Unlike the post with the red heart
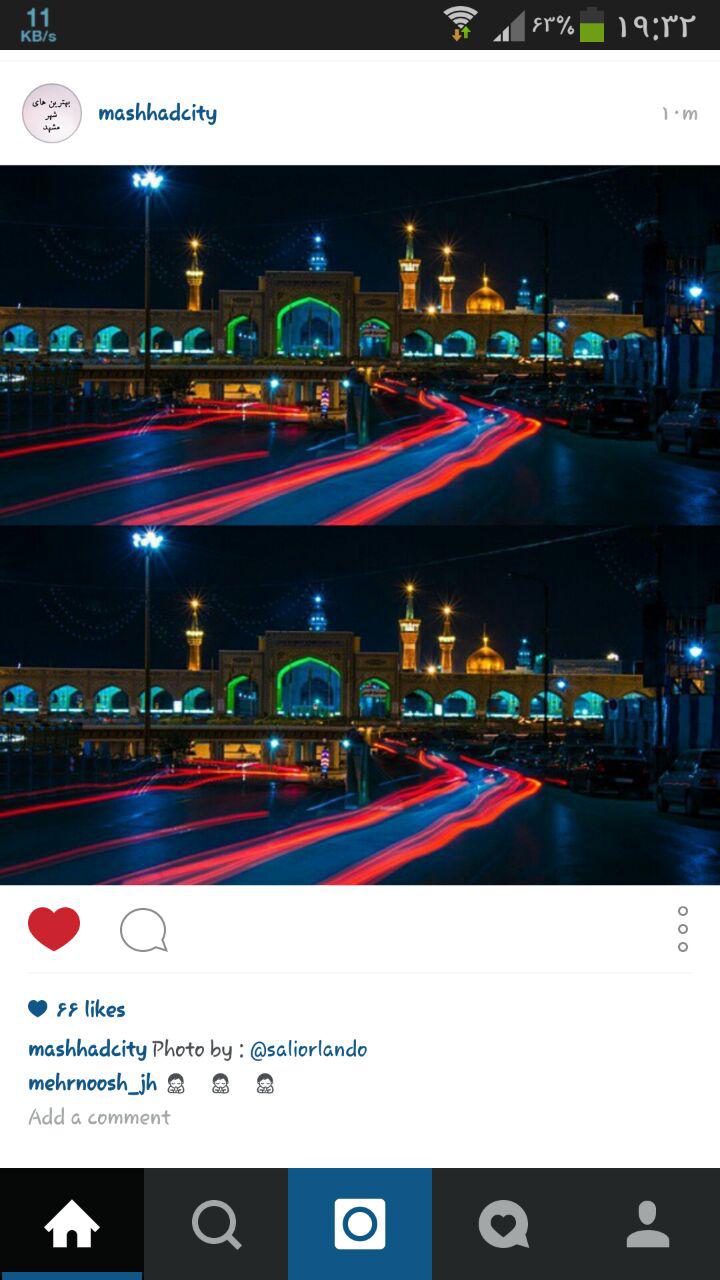 point(54,929)
